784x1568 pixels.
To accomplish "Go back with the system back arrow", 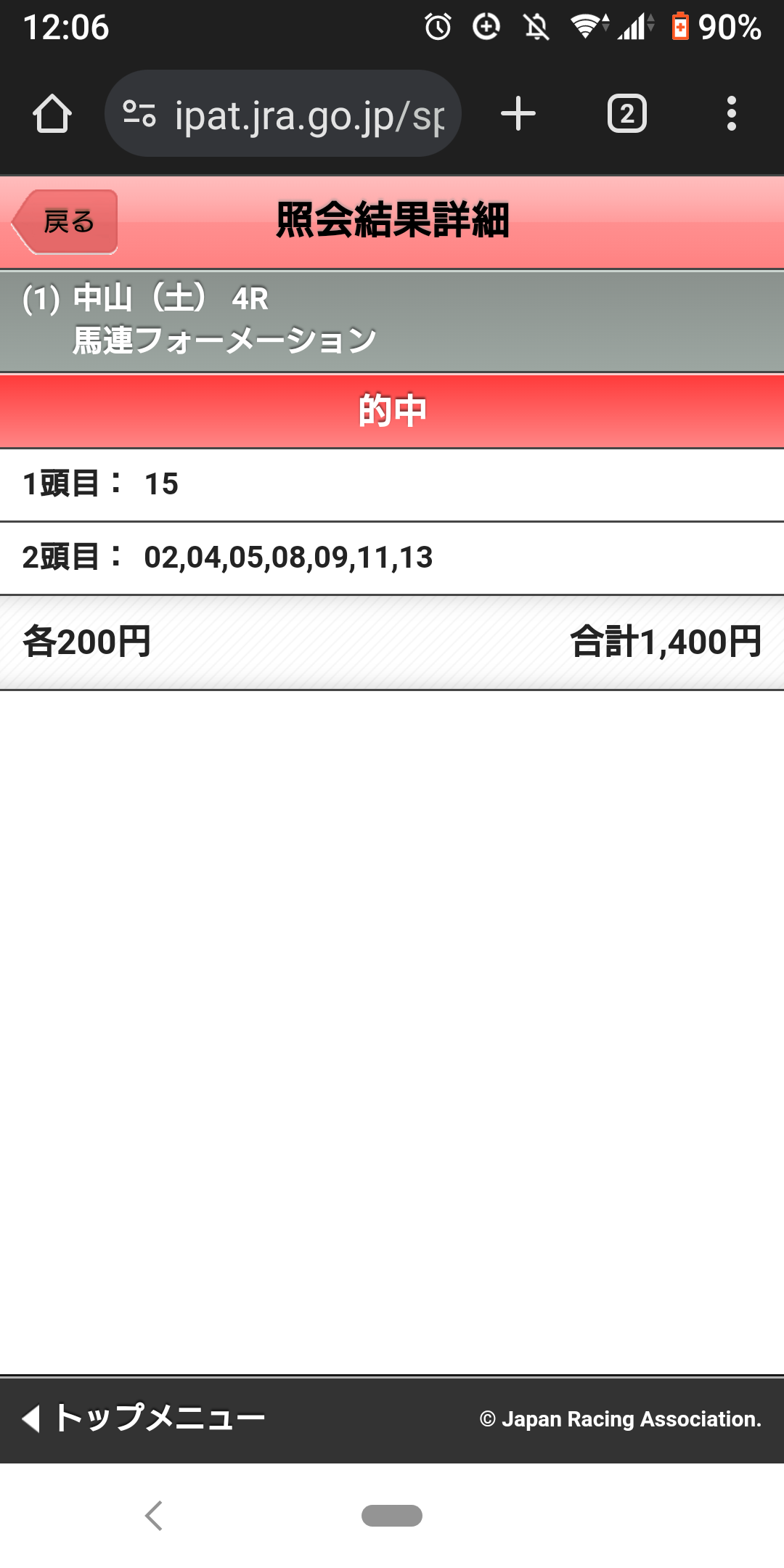I will (154, 1516).
